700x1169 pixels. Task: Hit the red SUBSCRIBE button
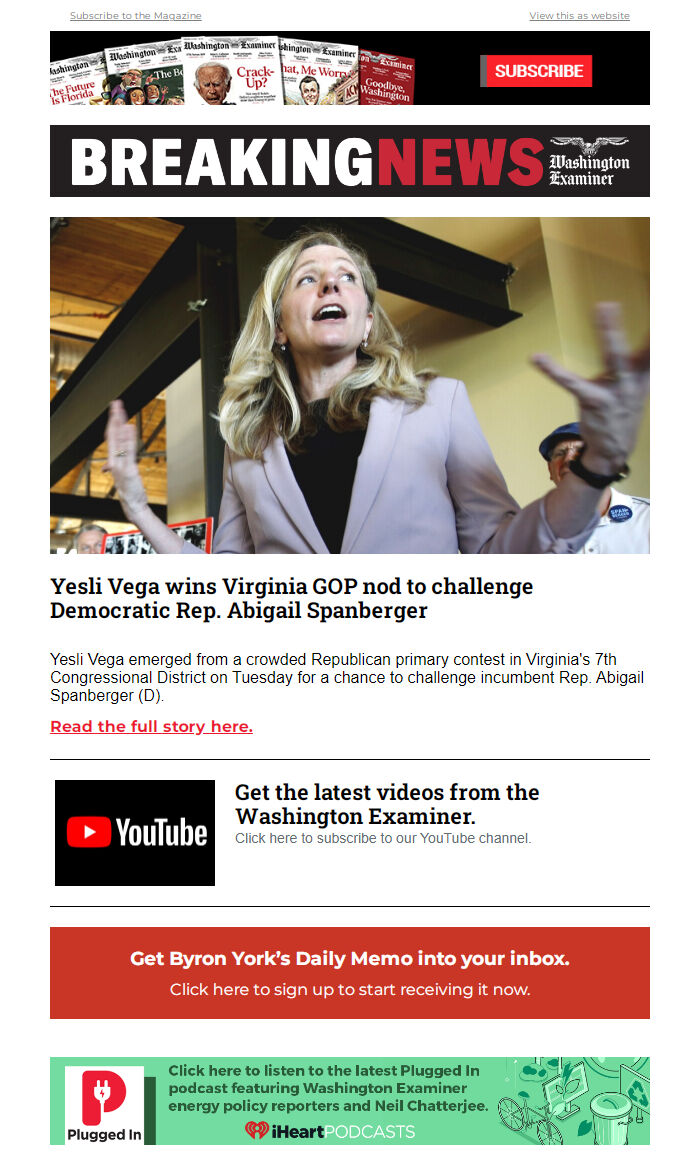click(x=536, y=71)
